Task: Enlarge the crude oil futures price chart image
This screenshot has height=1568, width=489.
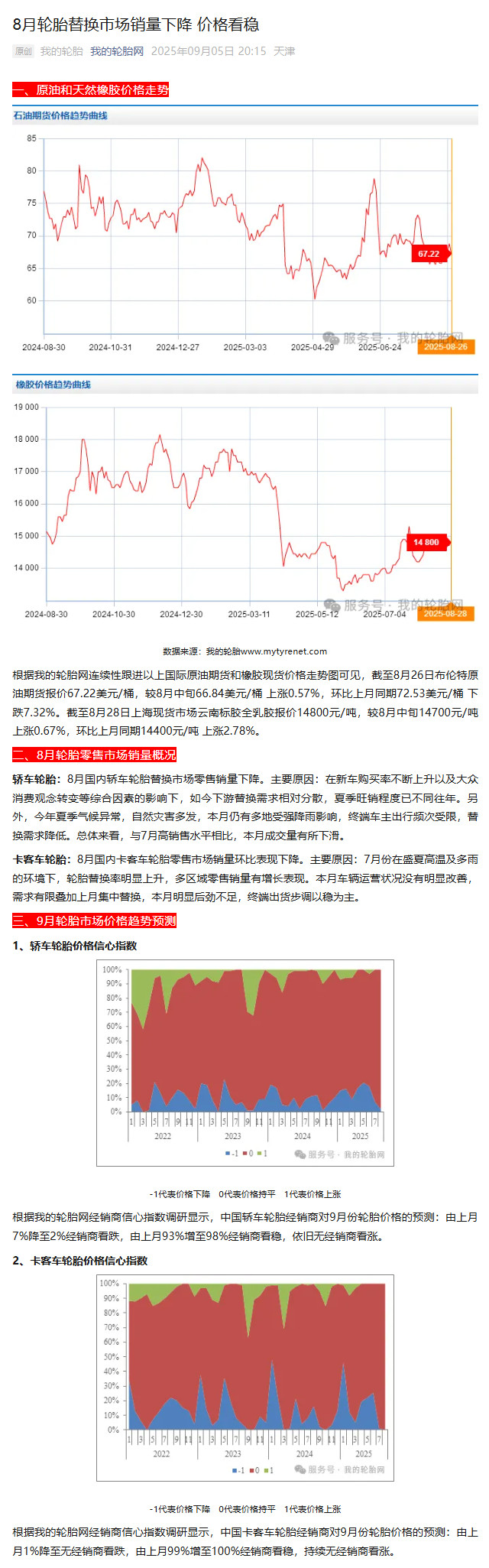Action: click(x=244, y=232)
